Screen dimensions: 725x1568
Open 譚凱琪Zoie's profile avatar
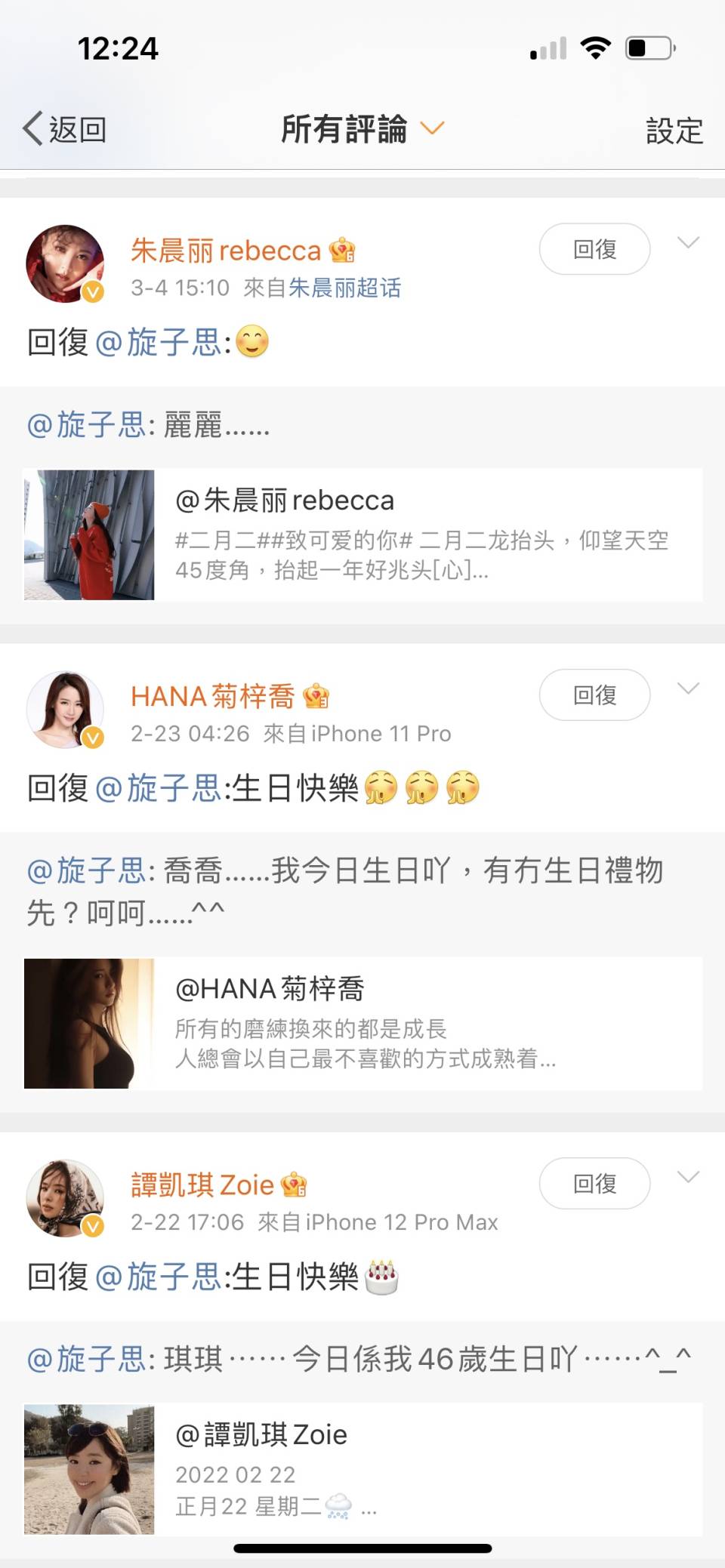pyautogui.click(x=66, y=1198)
